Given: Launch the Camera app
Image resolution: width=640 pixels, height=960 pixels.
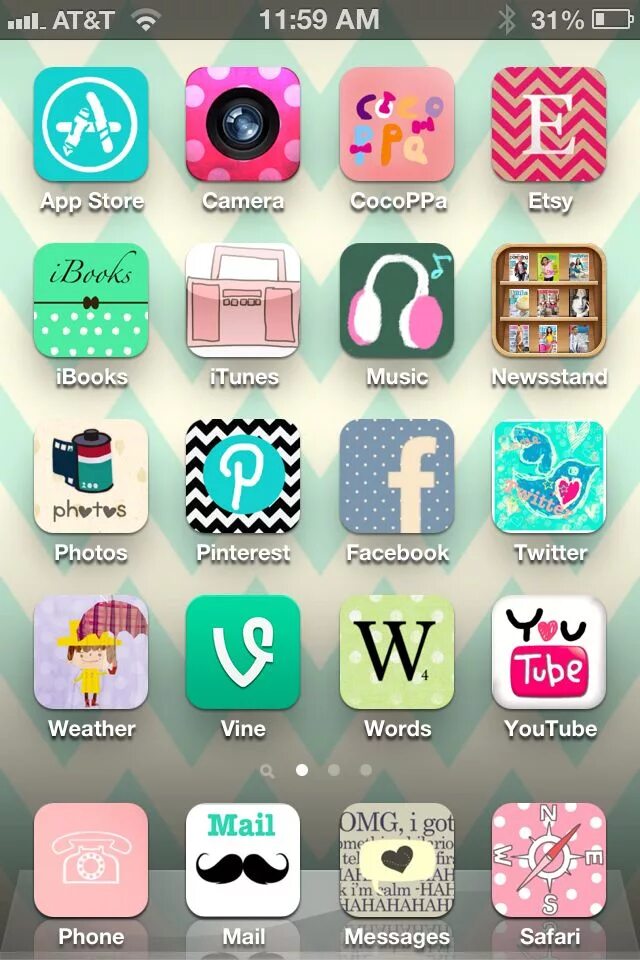Looking at the screenshot, I should click(x=243, y=124).
